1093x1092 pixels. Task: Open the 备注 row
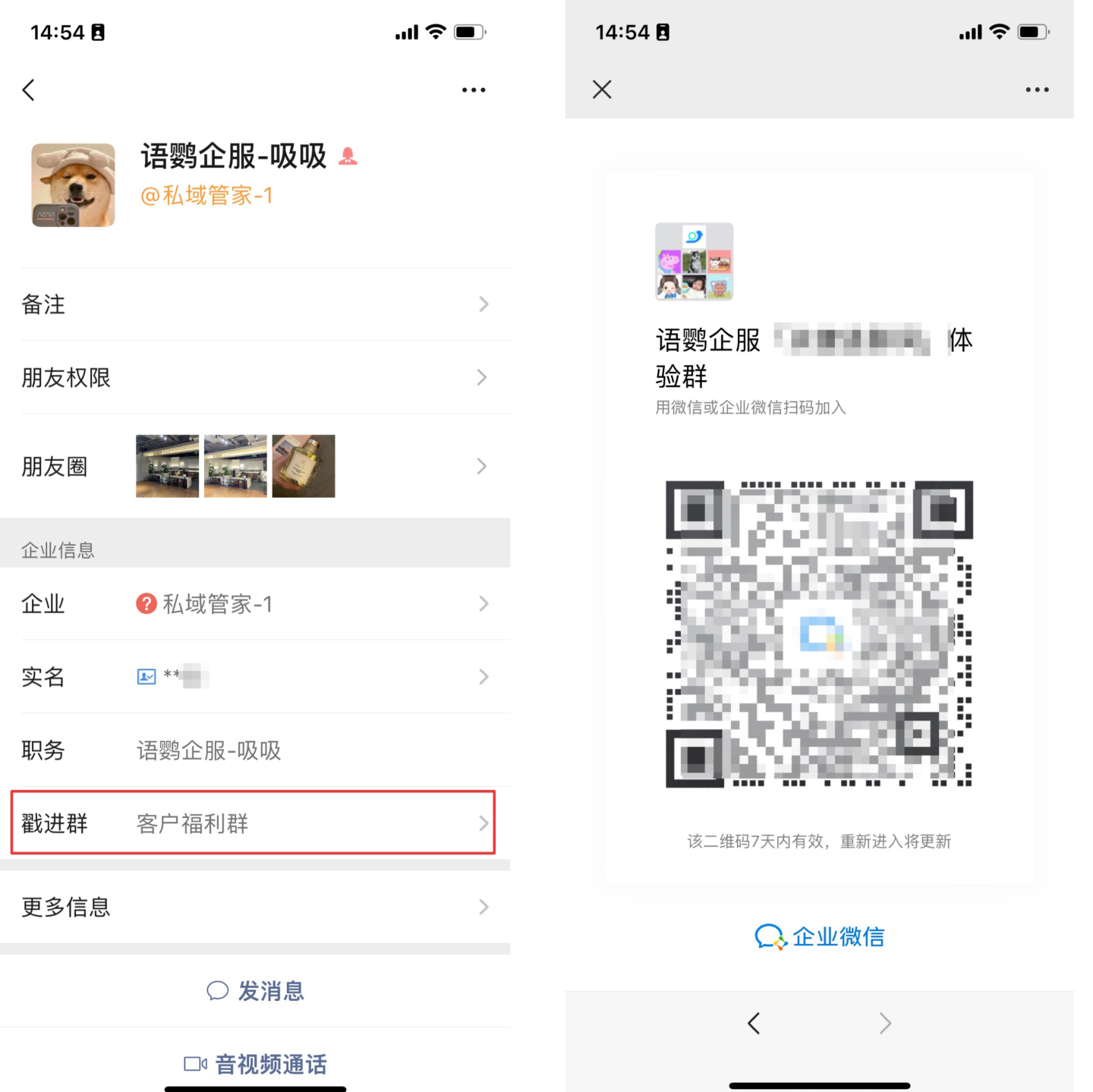click(x=255, y=304)
